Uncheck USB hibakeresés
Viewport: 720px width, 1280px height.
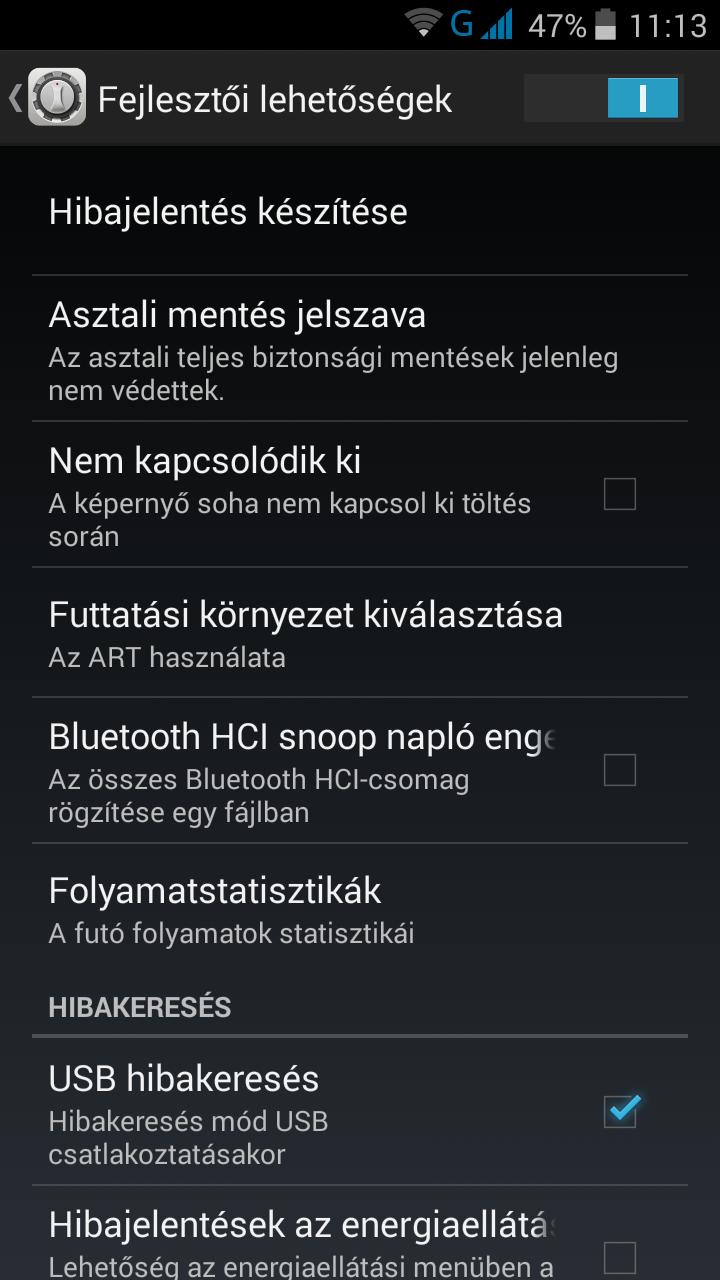[x=620, y=1110]
